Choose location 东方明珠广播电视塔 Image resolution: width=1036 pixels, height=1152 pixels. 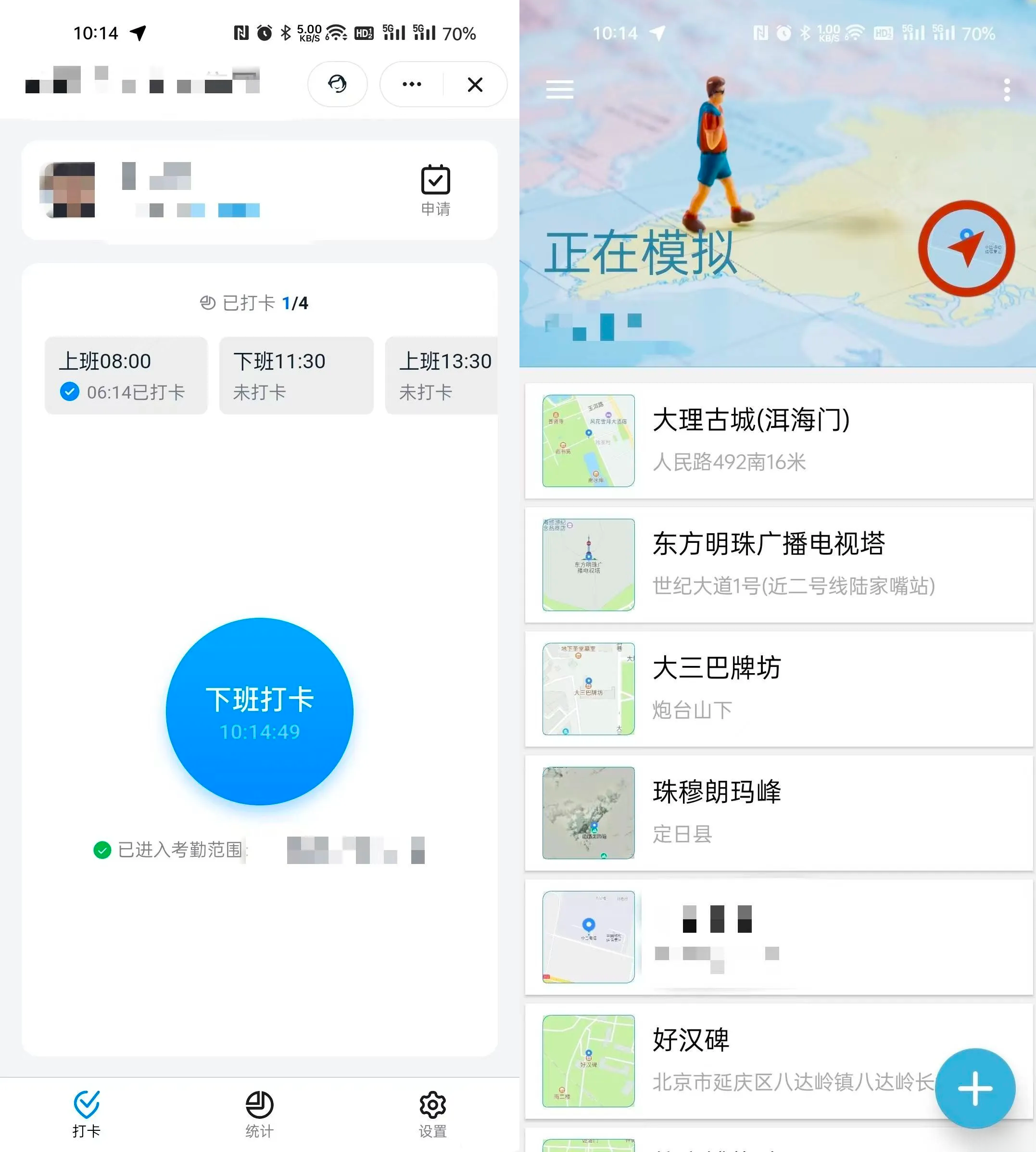pos(778,564)
